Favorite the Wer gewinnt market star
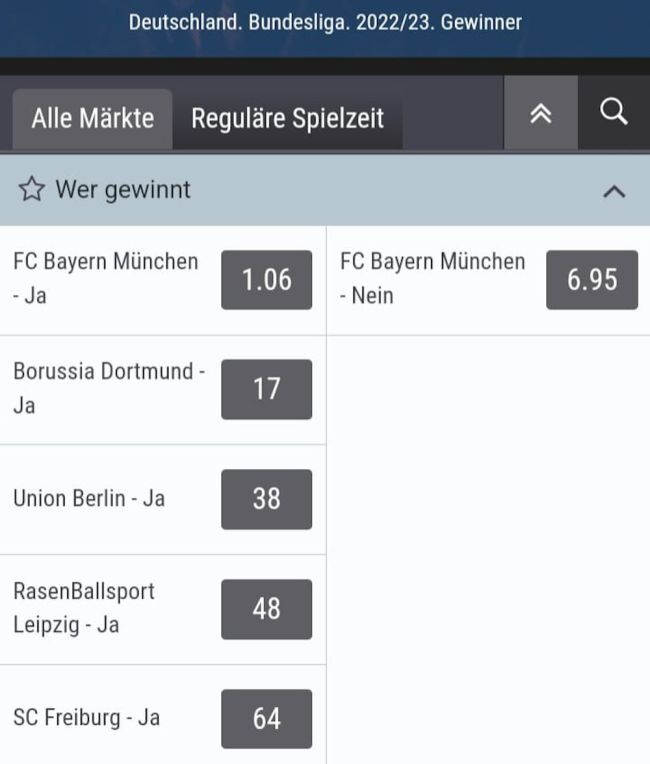The height and width of the screenshot is (764, 650). pos(32,190)
